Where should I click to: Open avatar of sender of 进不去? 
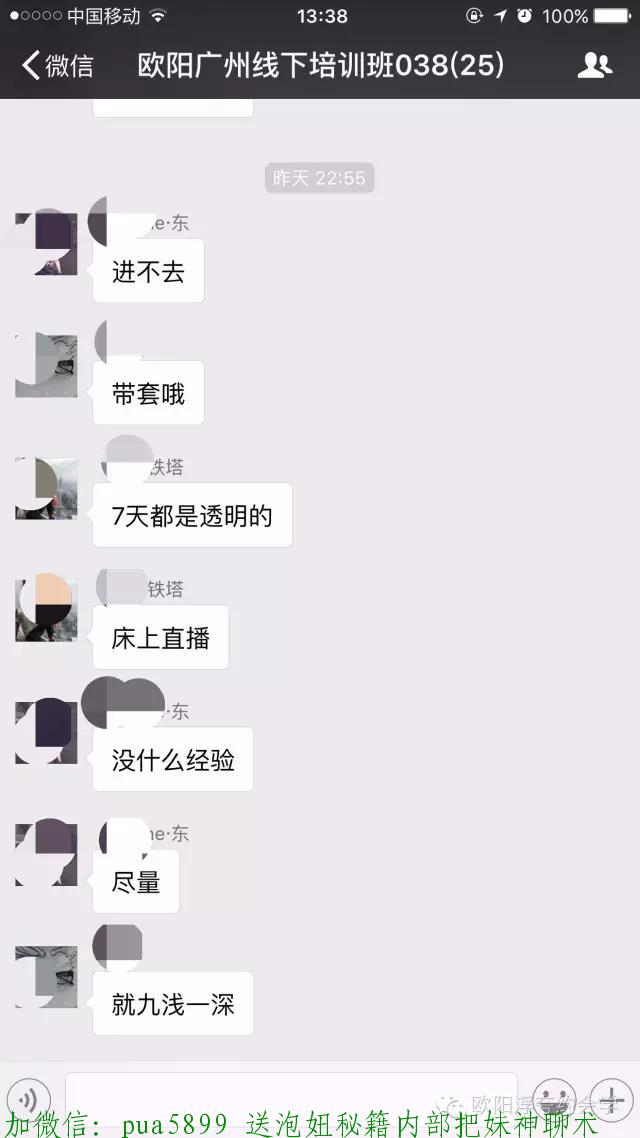click(x=46, y=244)
